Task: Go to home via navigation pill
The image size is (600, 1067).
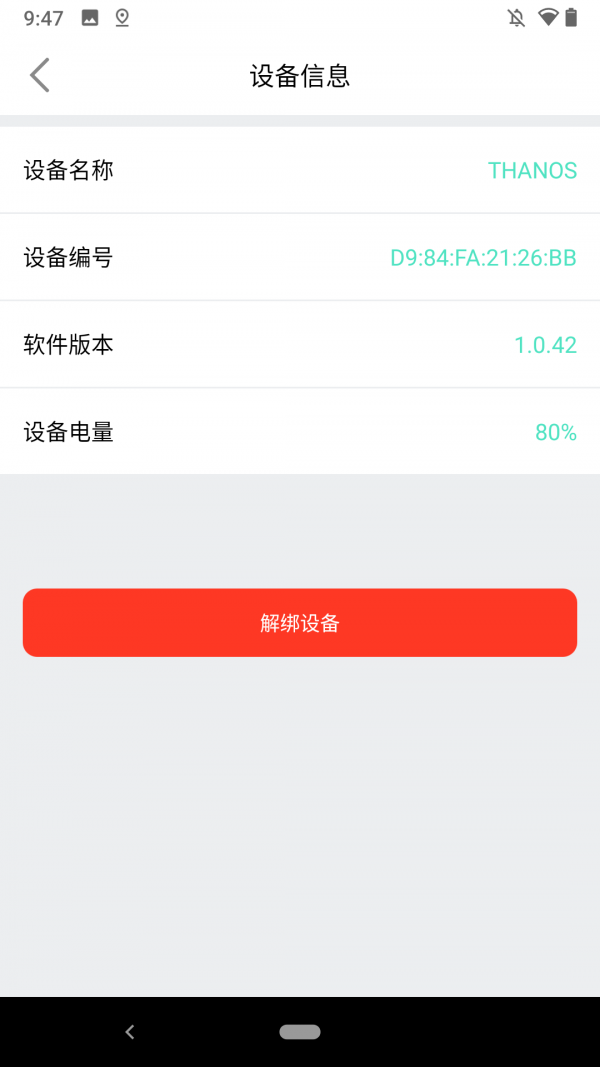Action: [x=300, y=1032]
